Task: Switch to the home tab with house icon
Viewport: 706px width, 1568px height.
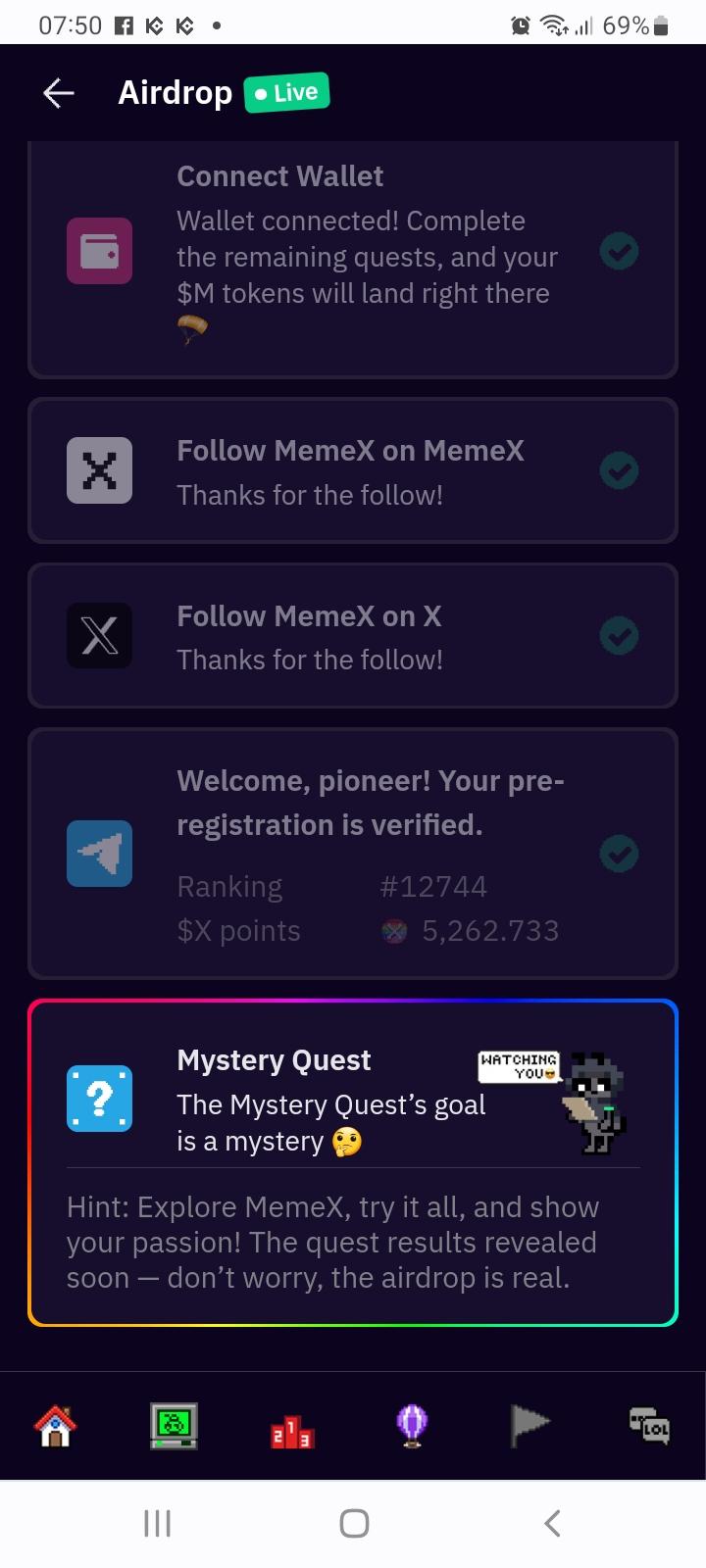Action: click(56, 1425)
